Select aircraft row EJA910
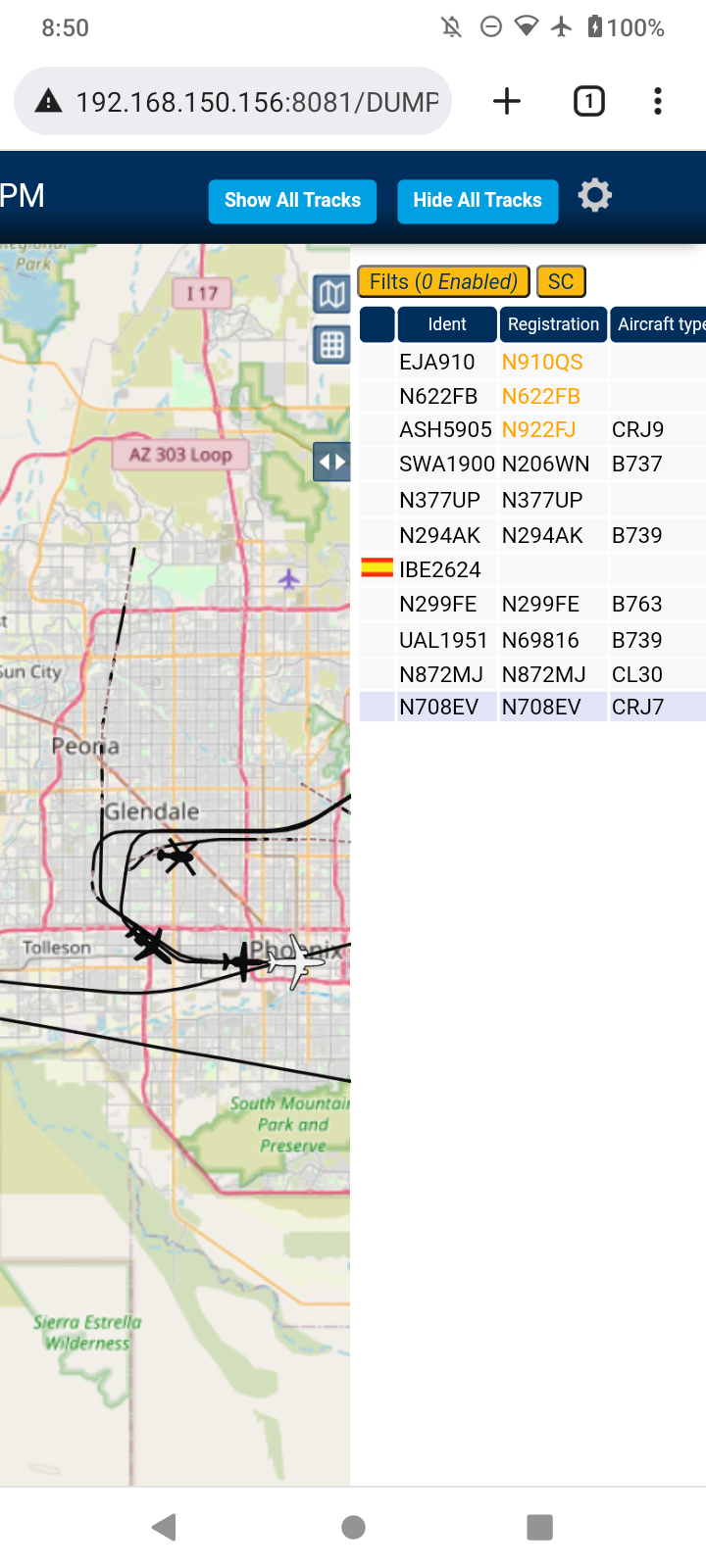Image resolution: width=706 pixels, height=1568 pixels. [x=532, y=362]
